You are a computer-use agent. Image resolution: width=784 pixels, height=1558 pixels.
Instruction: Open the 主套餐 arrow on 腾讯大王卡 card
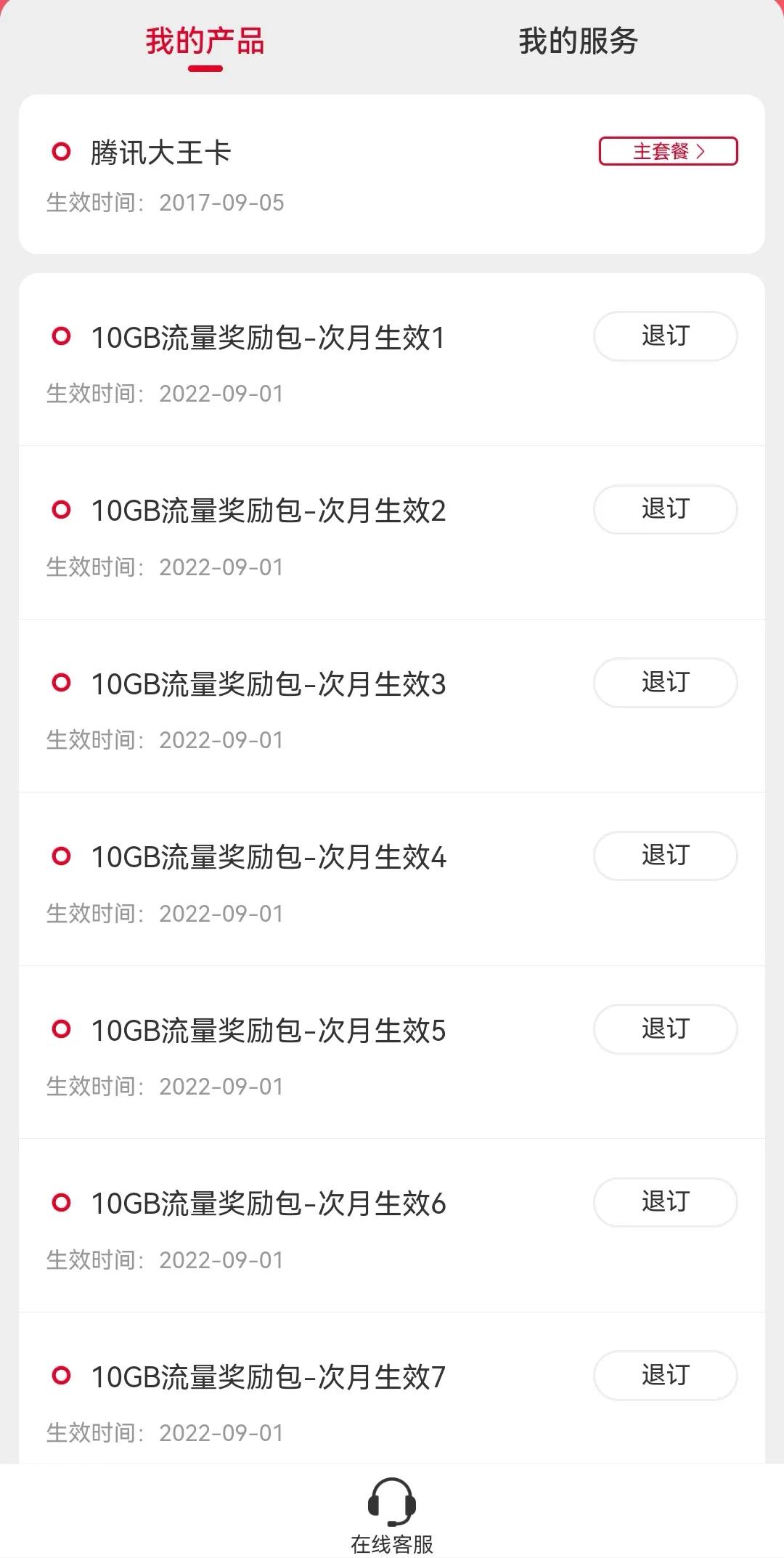tap(666, 150)
